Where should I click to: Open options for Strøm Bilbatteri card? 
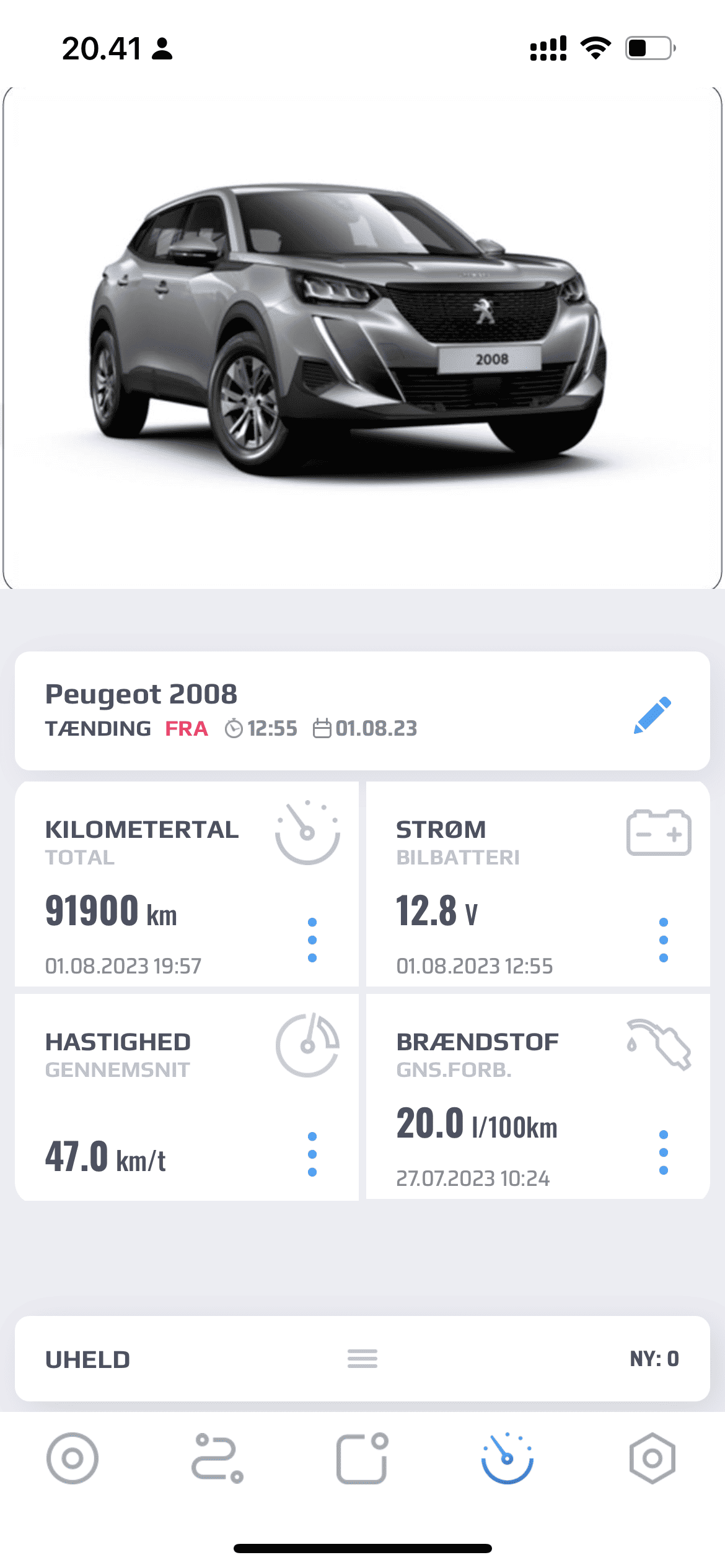[x=663, y=939]
